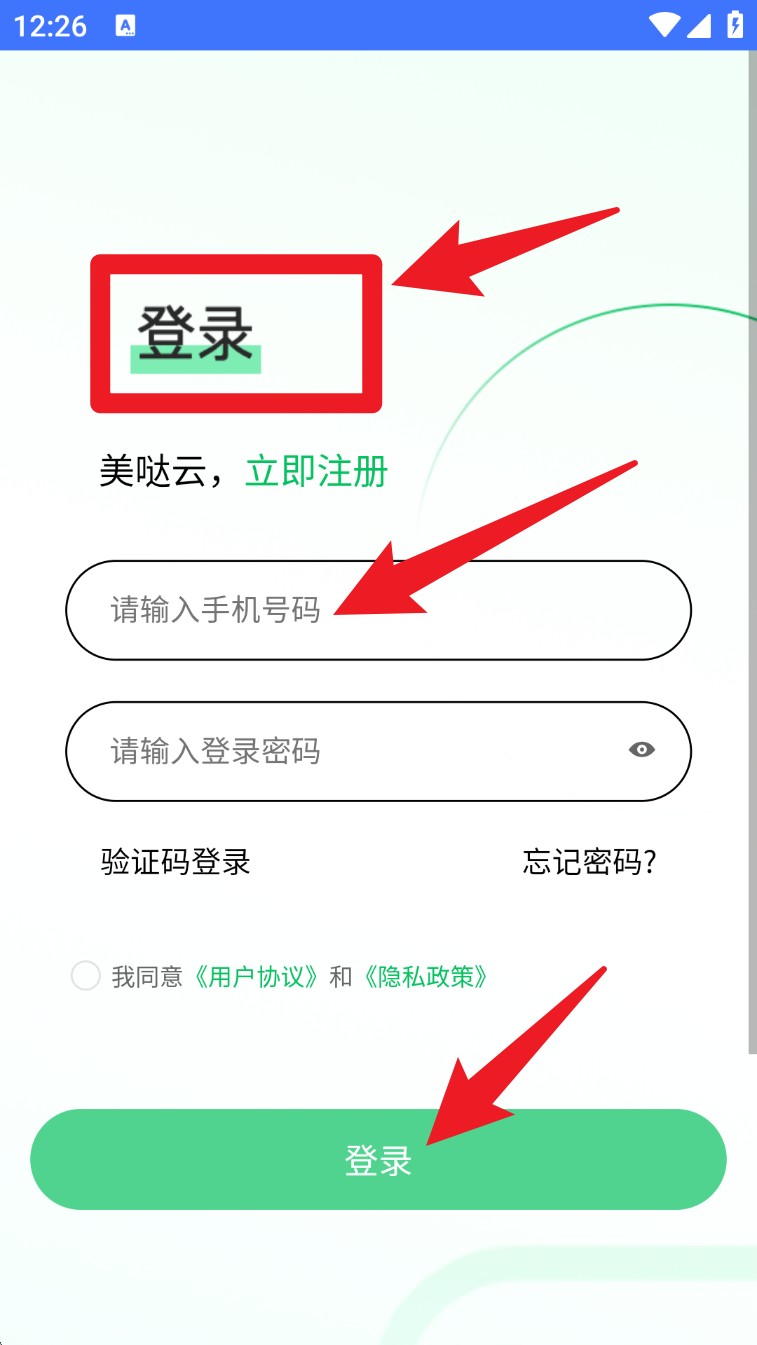Open 忘记密码? to reset password
Screen dimensions: 757x1345
589,862
